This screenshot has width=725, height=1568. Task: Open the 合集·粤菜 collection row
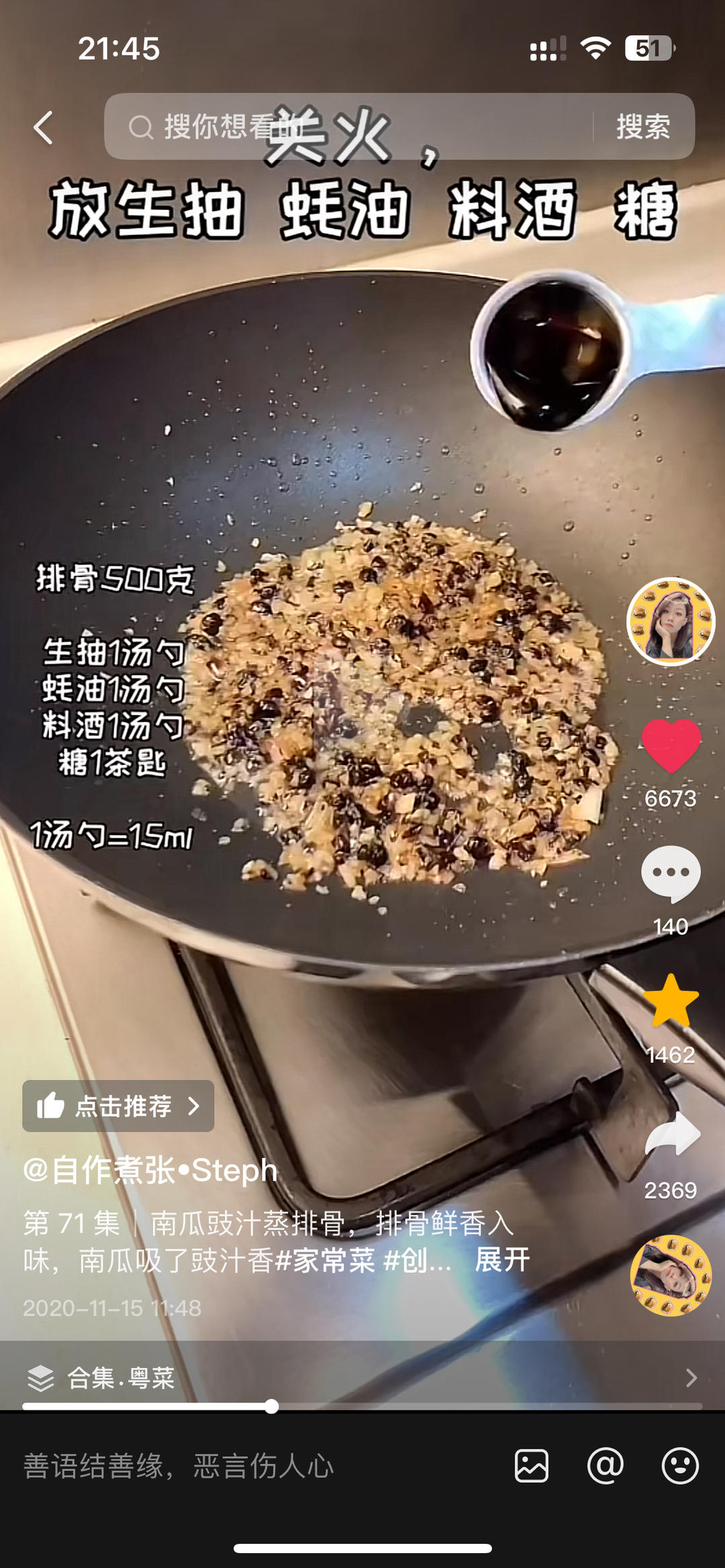click(362, 1378)
